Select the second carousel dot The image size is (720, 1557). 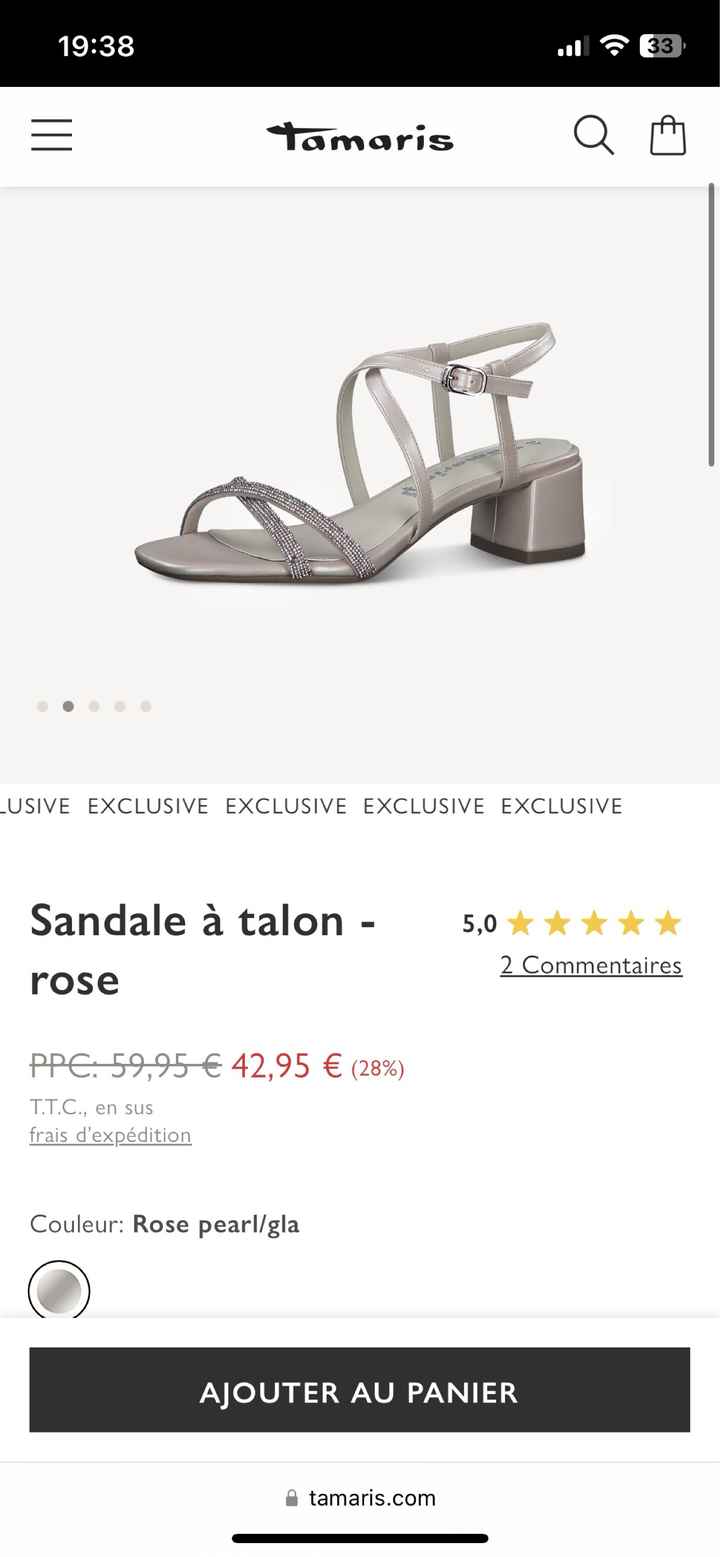pyautogui.click(x=68, y=705)
